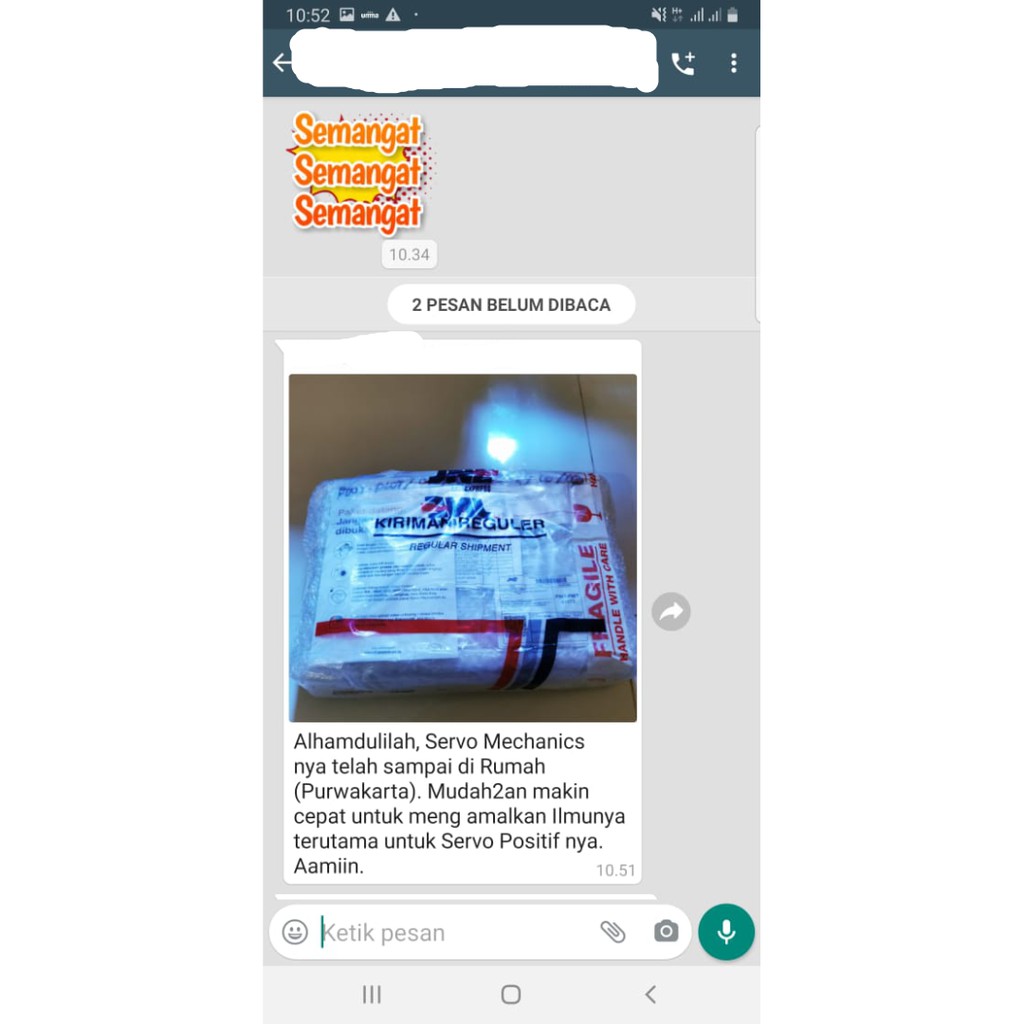Open the recent apps view

coord(372,994)
